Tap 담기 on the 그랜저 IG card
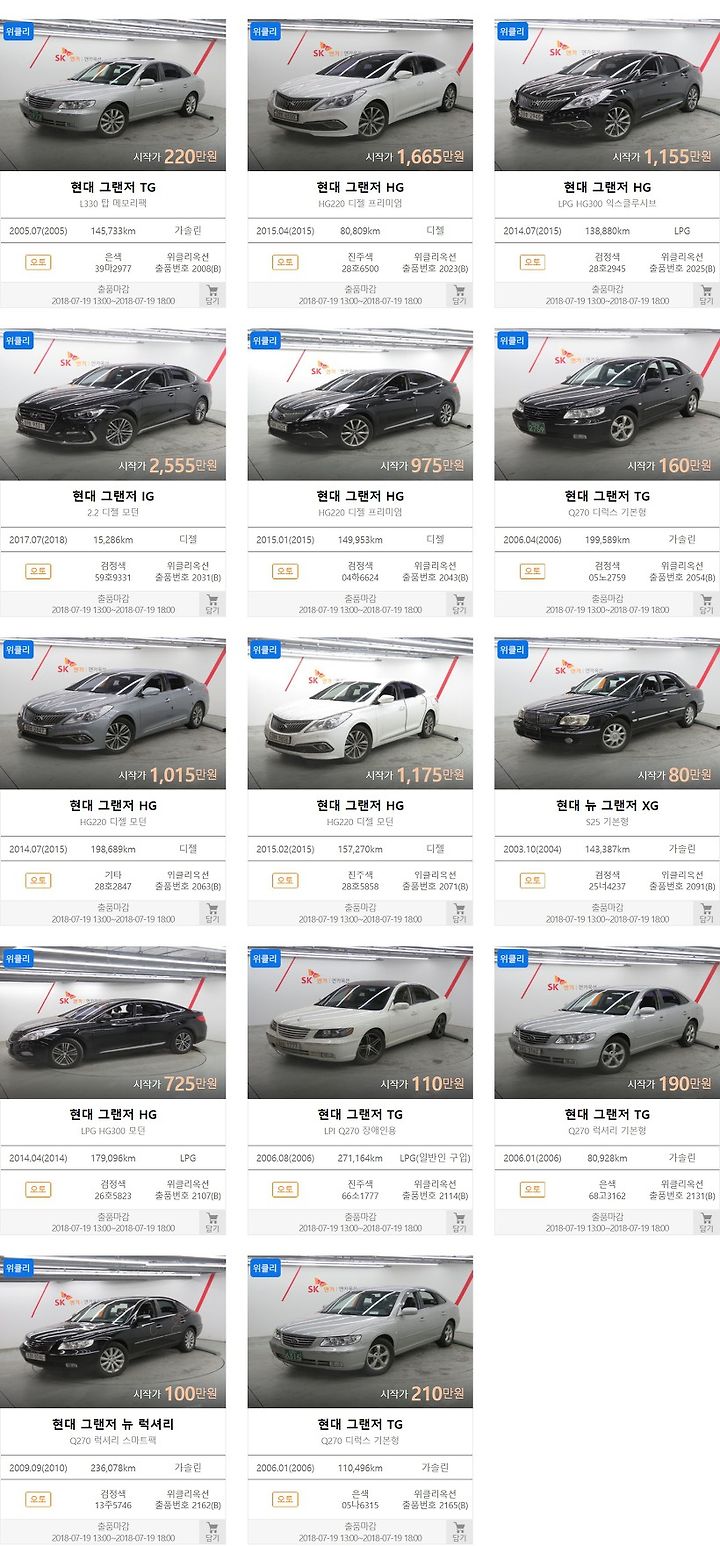720x1546 pixels. (x=212, y=604)
